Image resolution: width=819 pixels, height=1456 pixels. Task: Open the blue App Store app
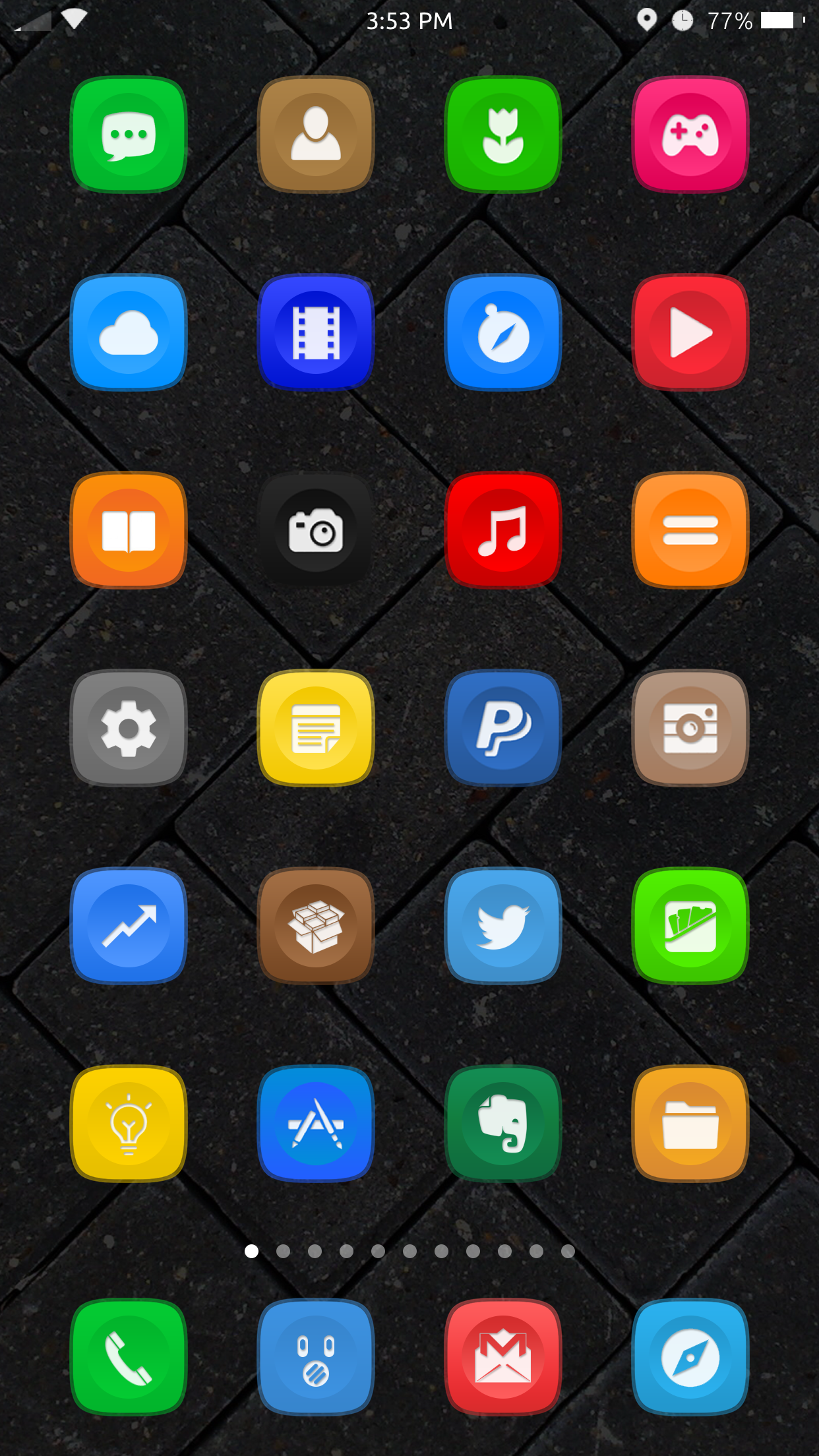click(x=316, y=1124)
